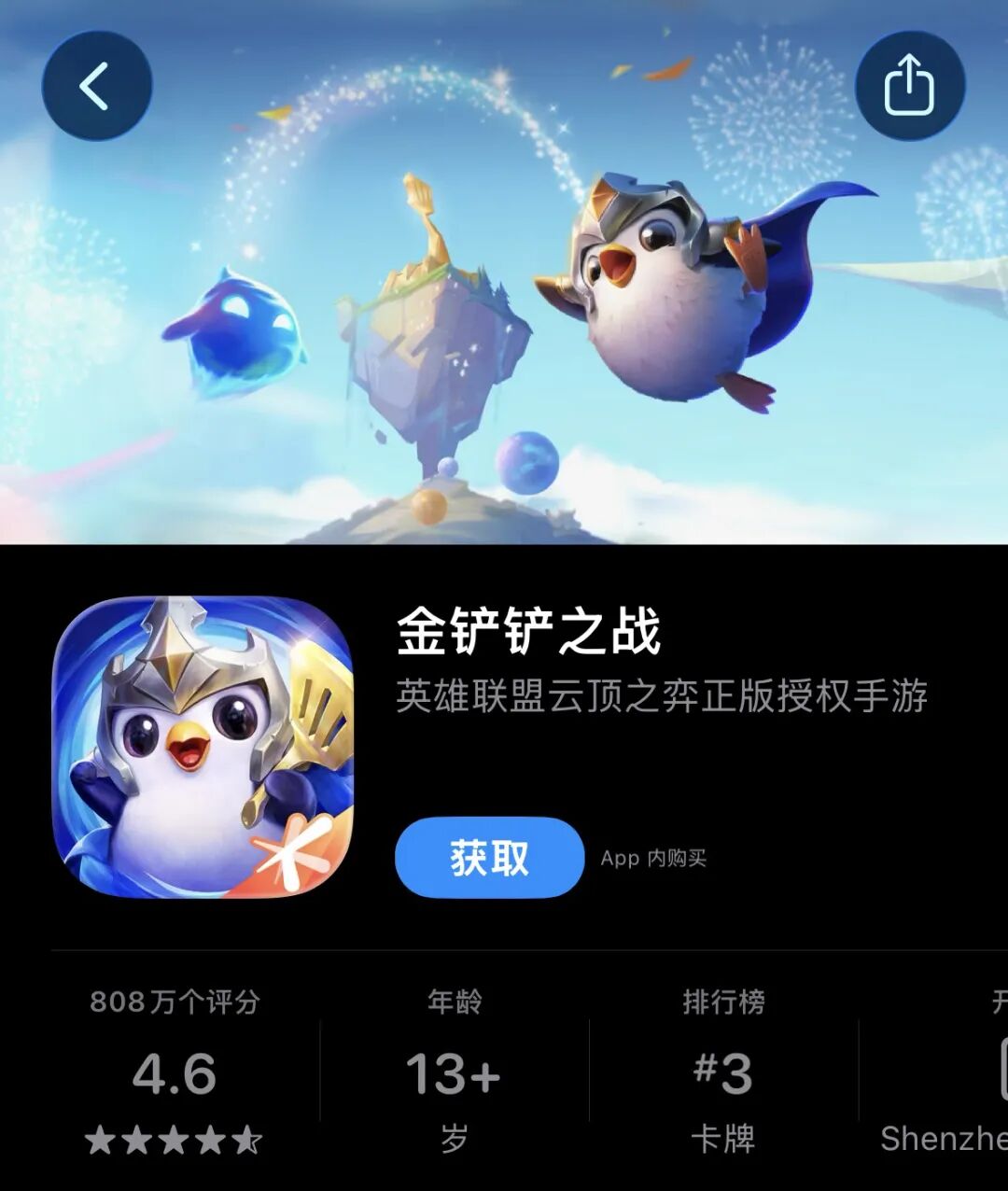Tap the 获取 button to download
The image size is (1008, 1191).
tap(489, 858)
